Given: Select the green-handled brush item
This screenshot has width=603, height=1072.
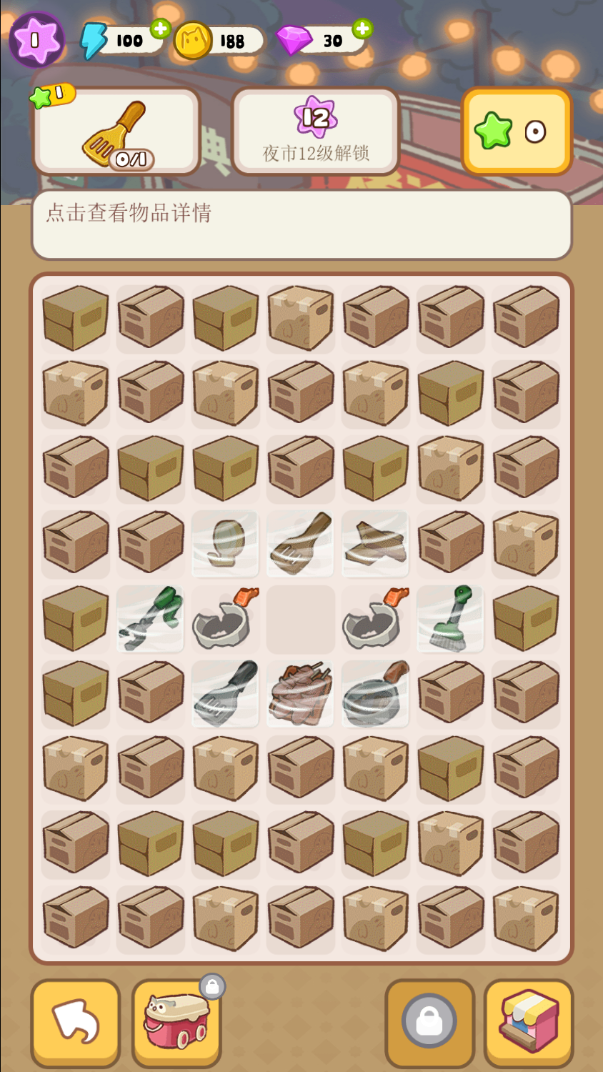Looking at the screenshot, I should [450, 618].
